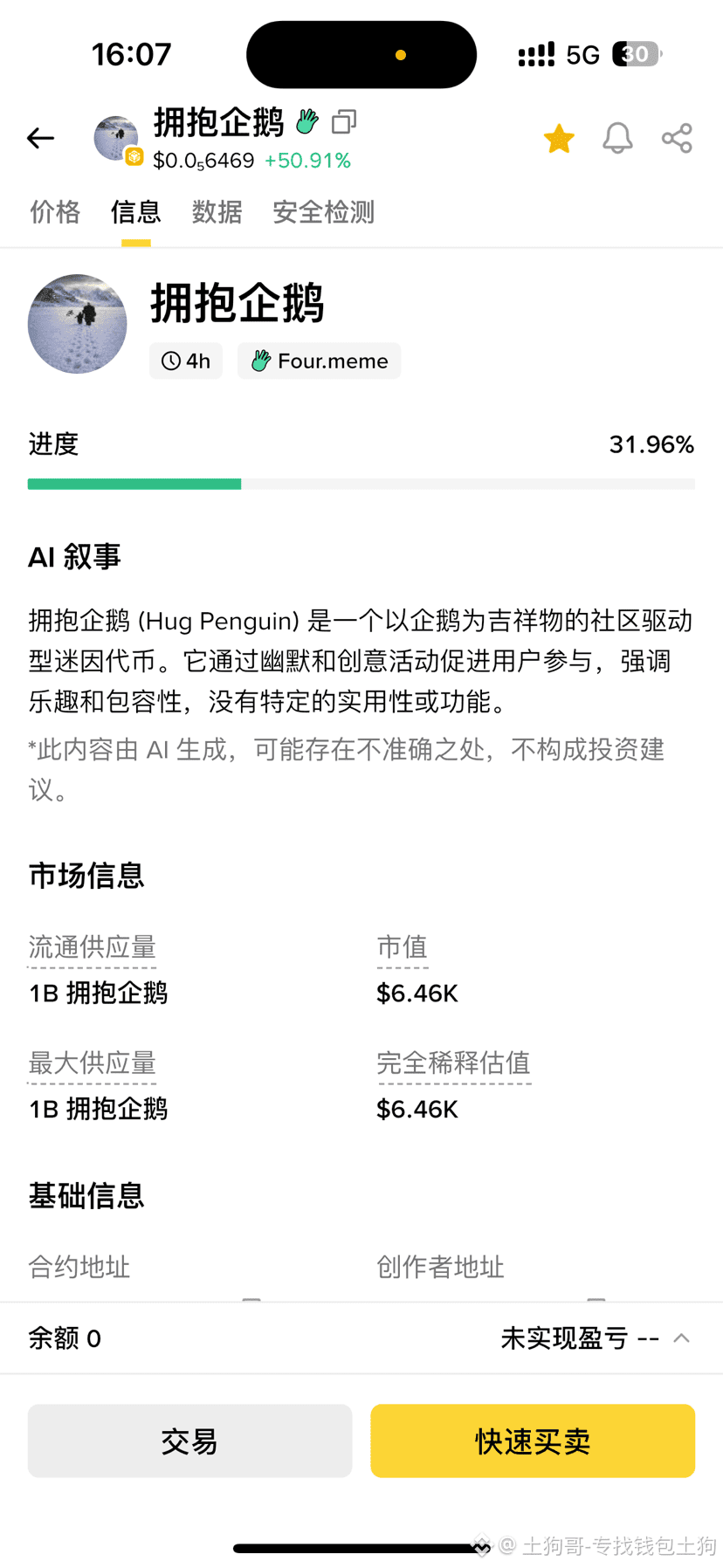The height and width of the screenshot is (1568, 723).
Task: Open the price alert bell
Action: click(617, 139)
